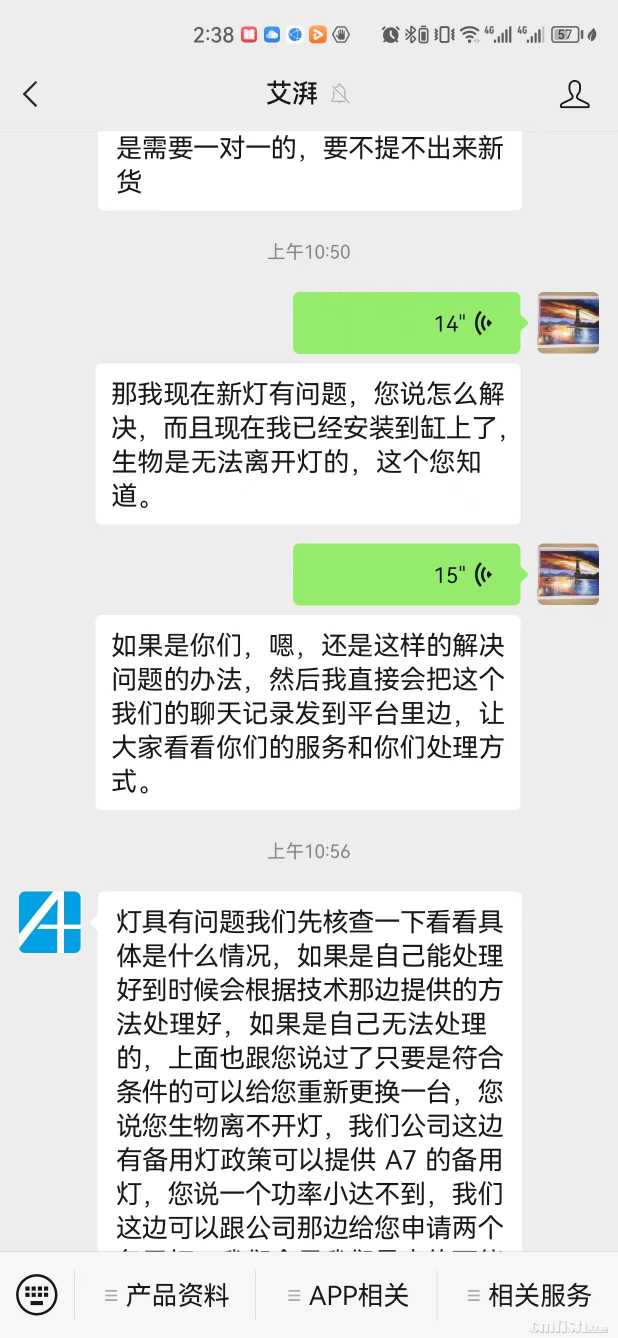Viewport: 618px width, 1338px height.
Task: Open the 相关服务 menu
Action: pos(529,1295)
